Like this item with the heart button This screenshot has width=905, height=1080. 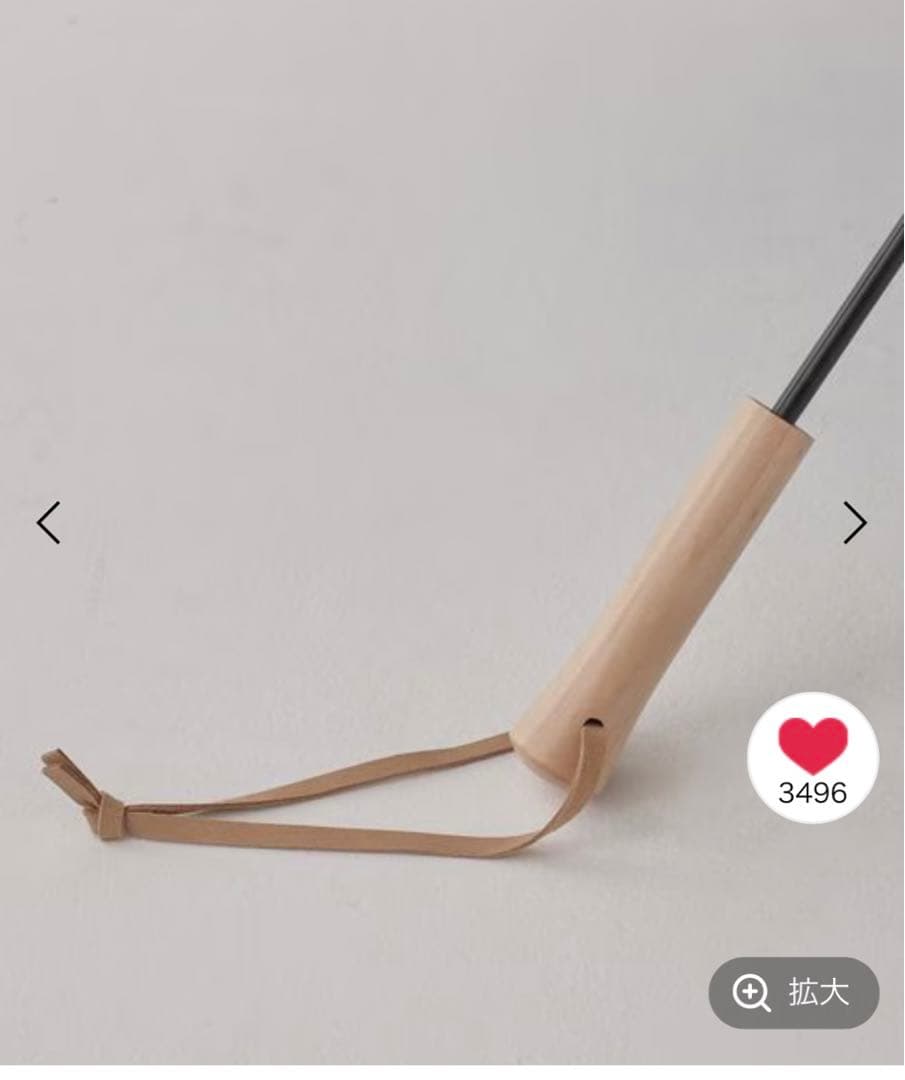coord(813,756)
